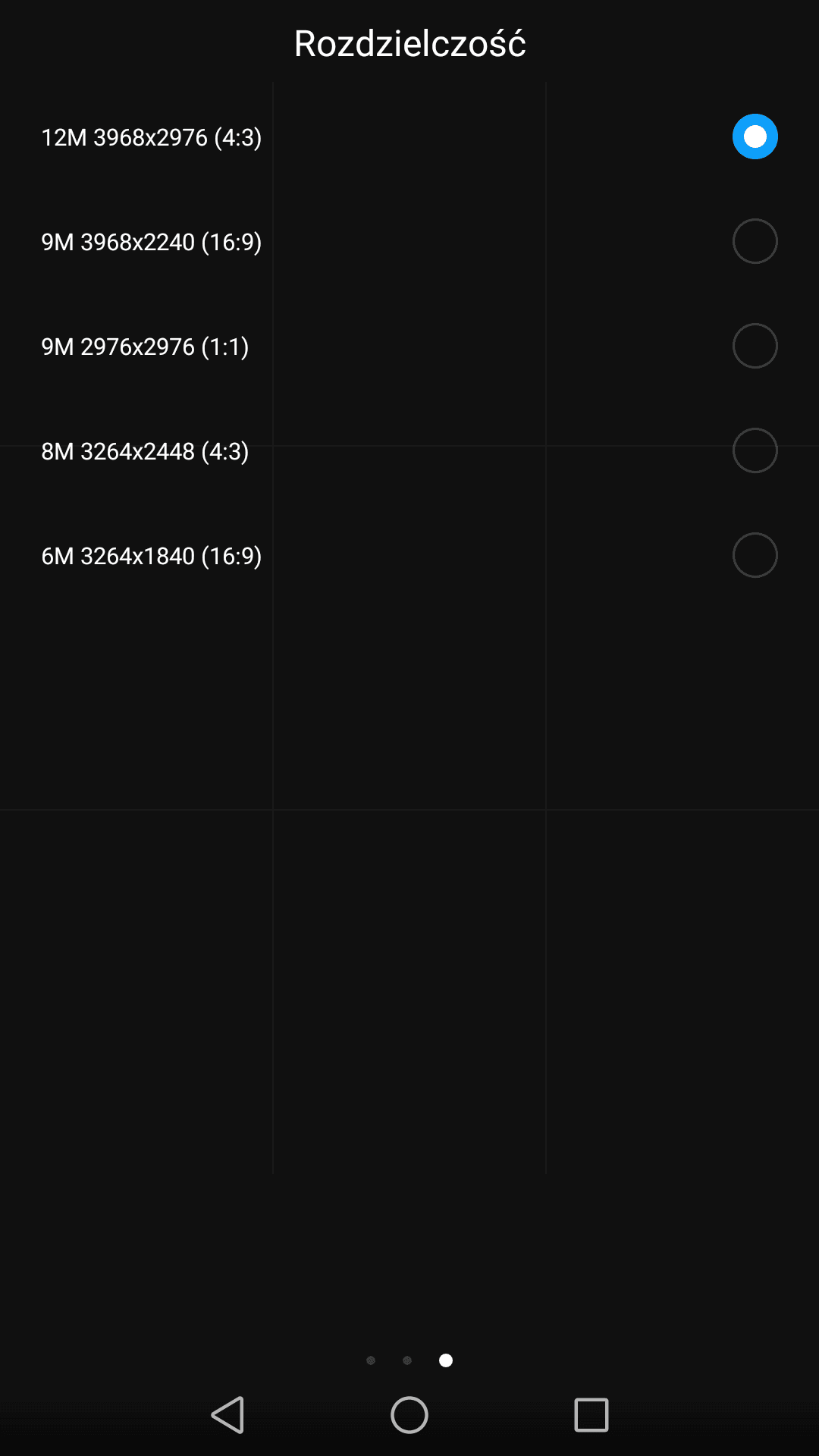The height and width of the screenshot is (1456, 819).
Task: Open recent apps from navigation bar
Action: (591, 1415)
